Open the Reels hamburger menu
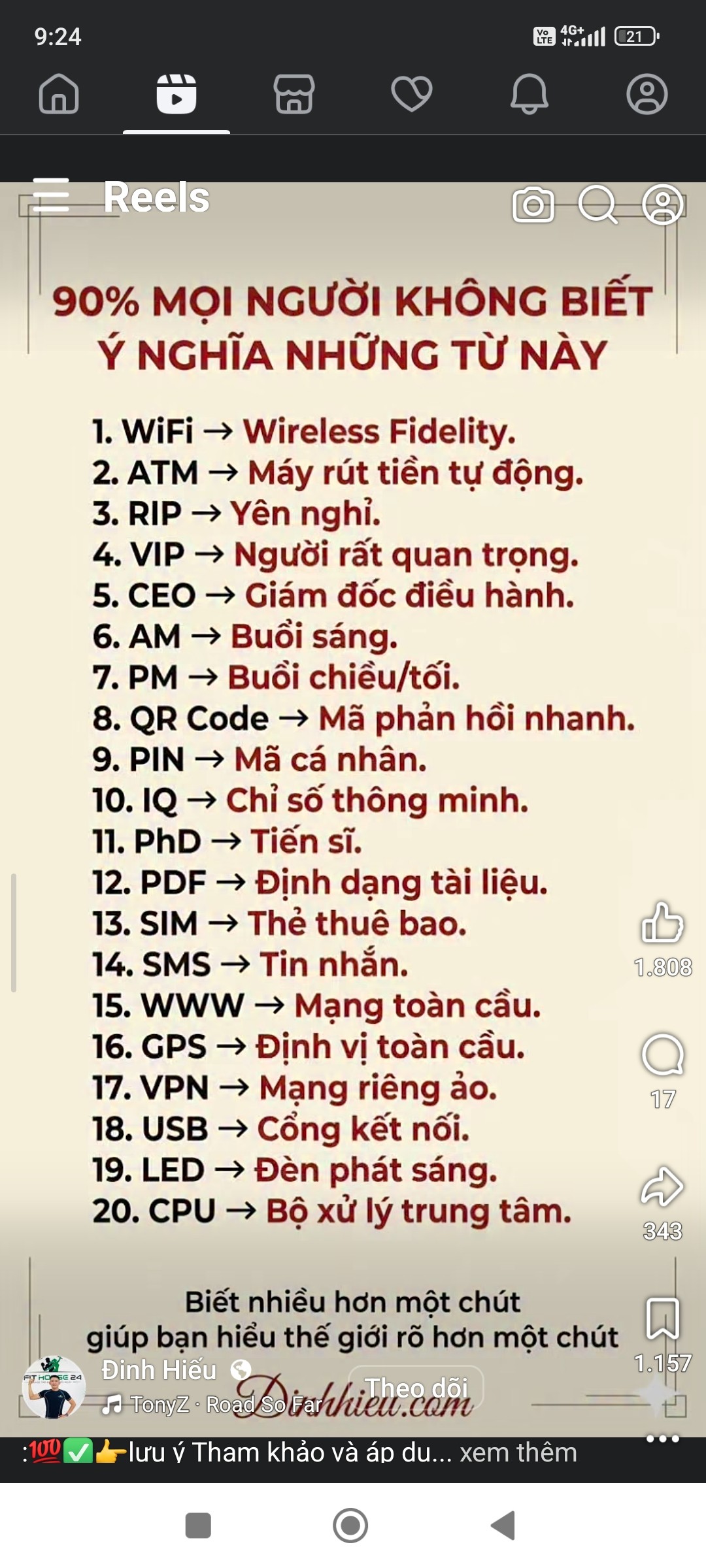Image resolution: width=706 pixels, height=1568 pixels. pos(51,195)
